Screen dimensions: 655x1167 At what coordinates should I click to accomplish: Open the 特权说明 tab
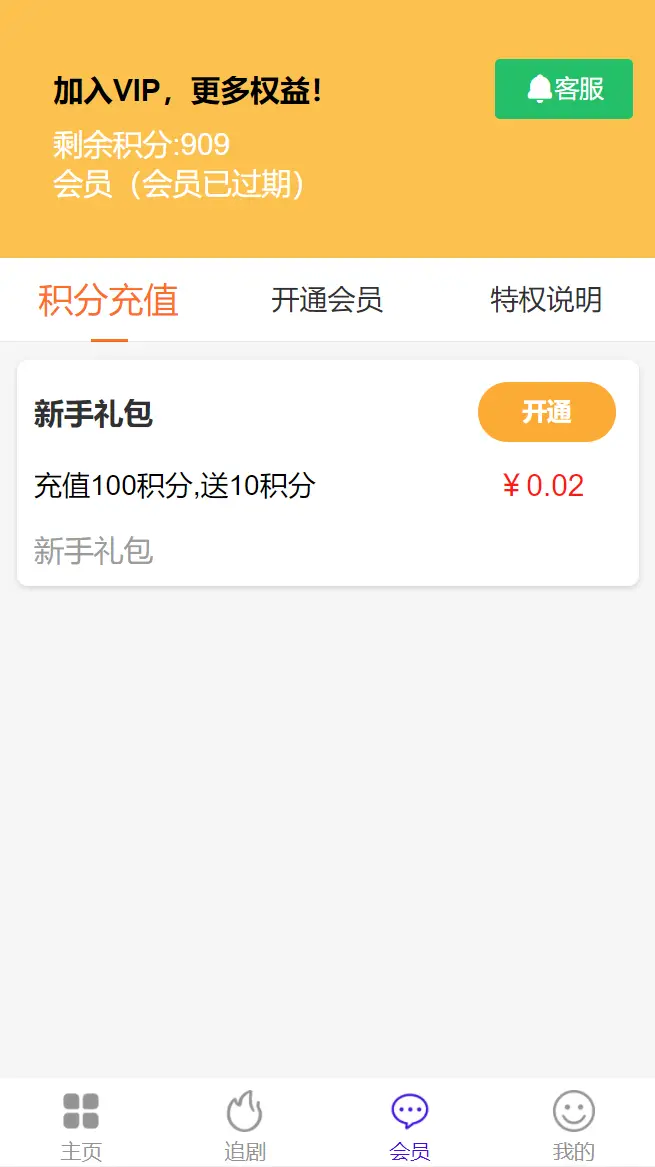coord(546,300)
